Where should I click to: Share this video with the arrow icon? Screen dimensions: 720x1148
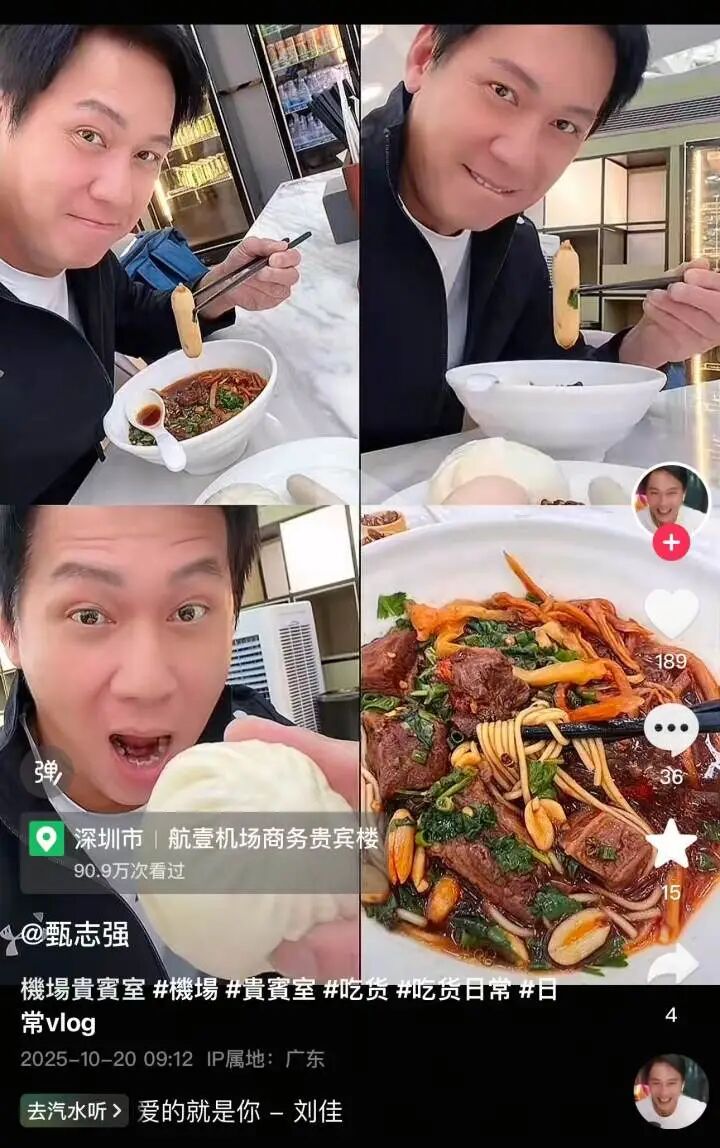(671, 965)
